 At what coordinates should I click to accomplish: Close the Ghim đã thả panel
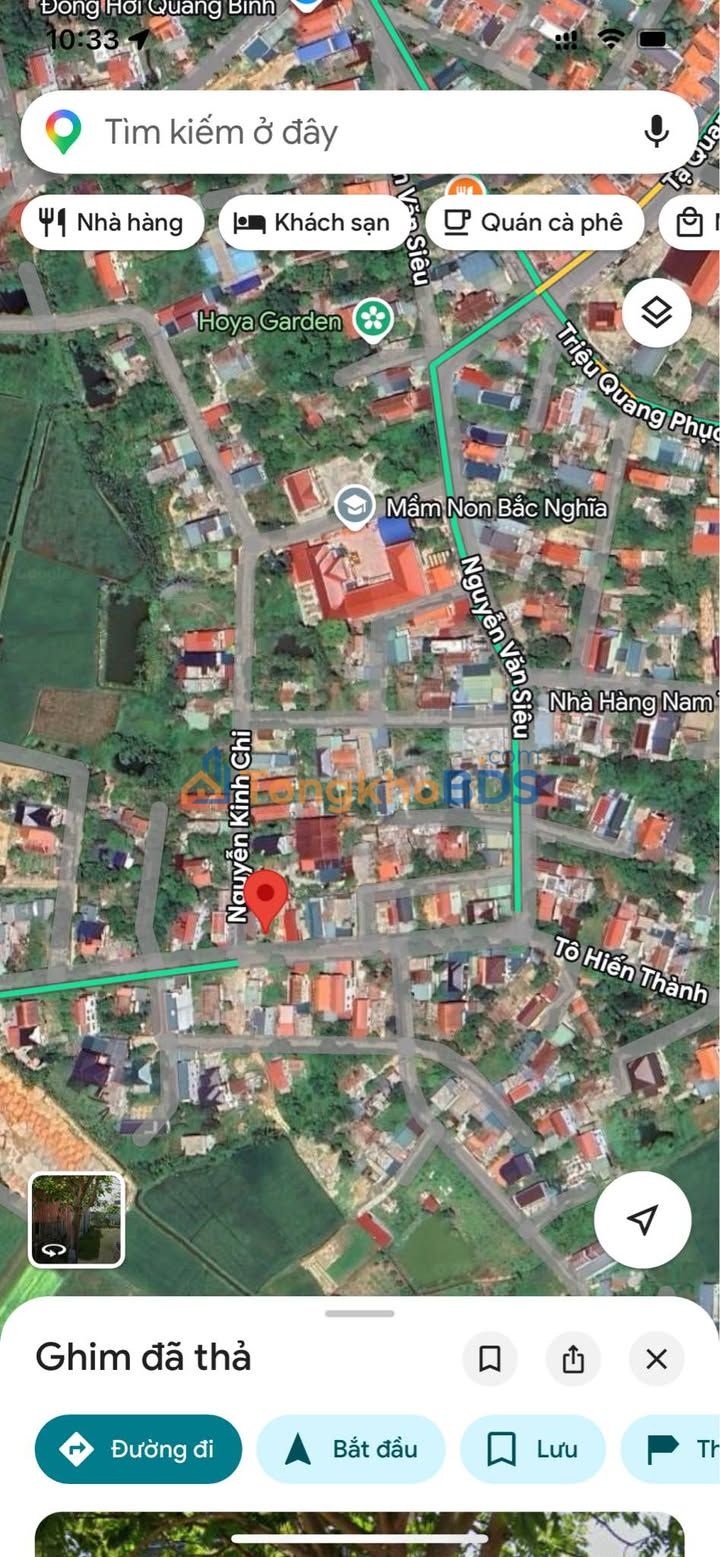click(x=656, y=1358)
